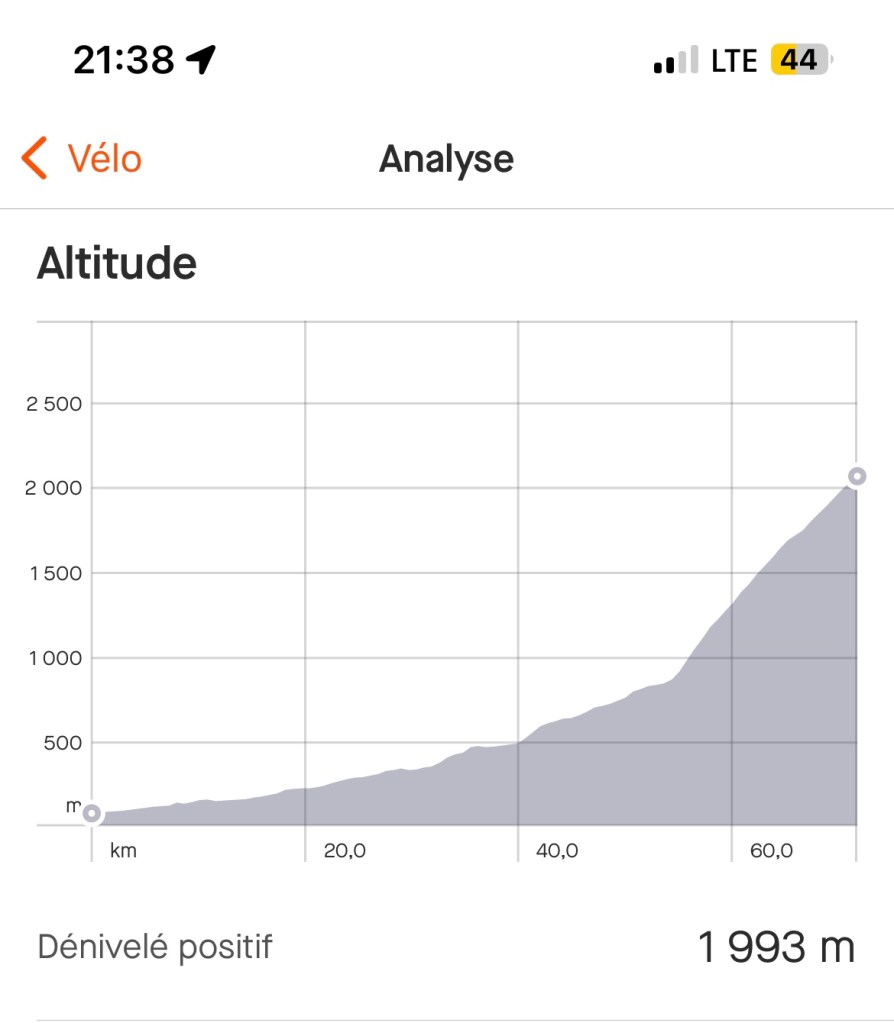This screenshot has width=894, height=1023.
Task: Go back to the Vélo activity
Action: point(82,159)
